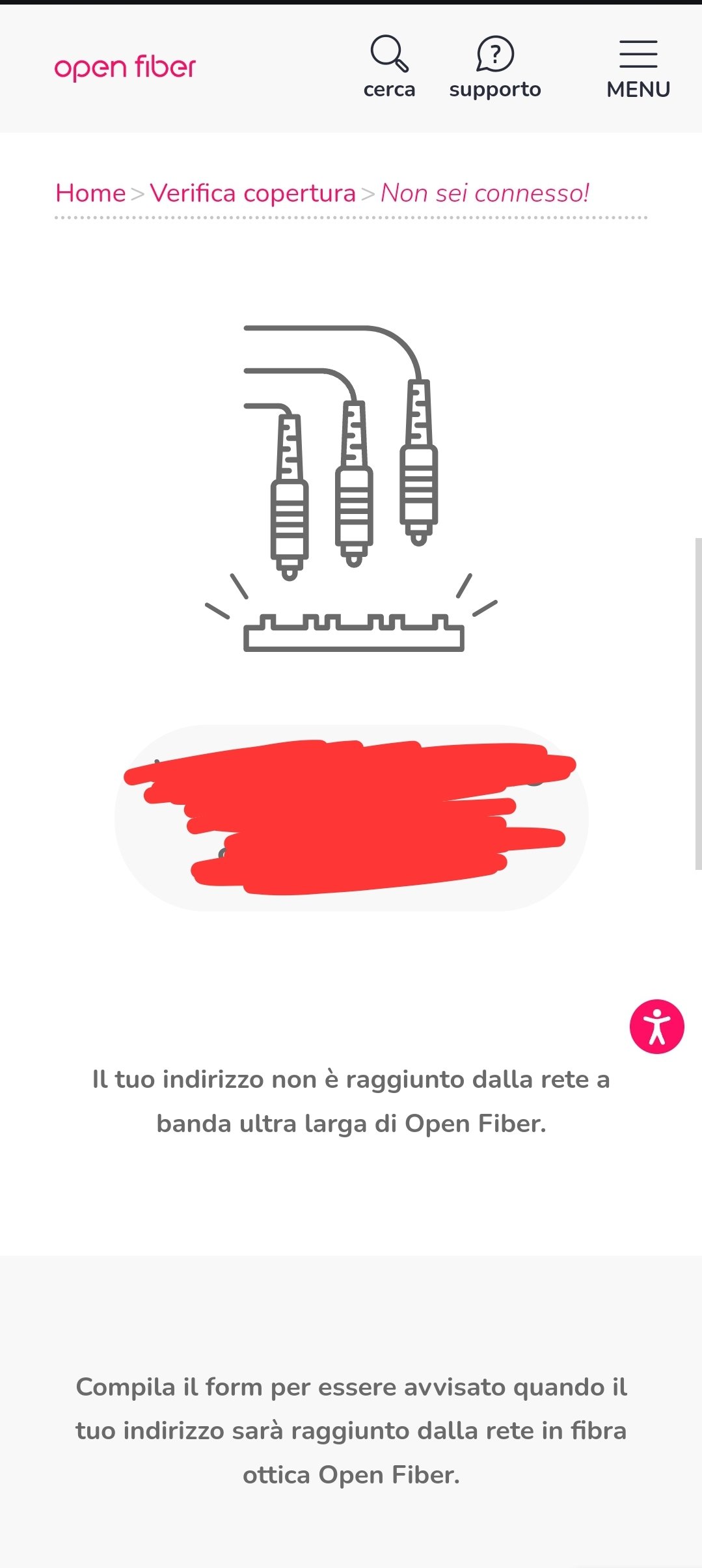Image resolution: width=702 pixels, height=1568 pixels.
Task: Return to Verifica copertura breadcrumb
Action: coord(252,193)
